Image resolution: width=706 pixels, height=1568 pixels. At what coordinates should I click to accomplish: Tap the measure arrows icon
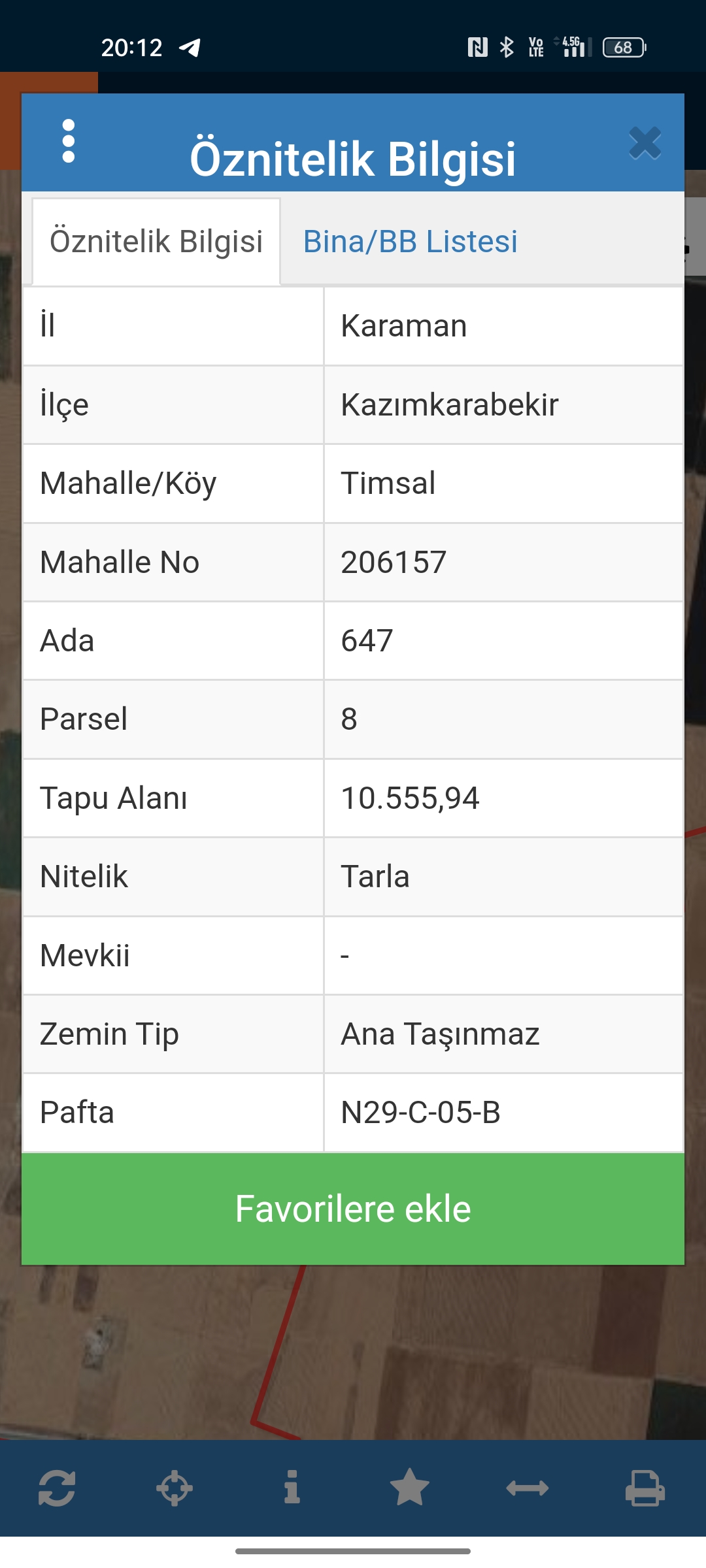coord(528,1488)
